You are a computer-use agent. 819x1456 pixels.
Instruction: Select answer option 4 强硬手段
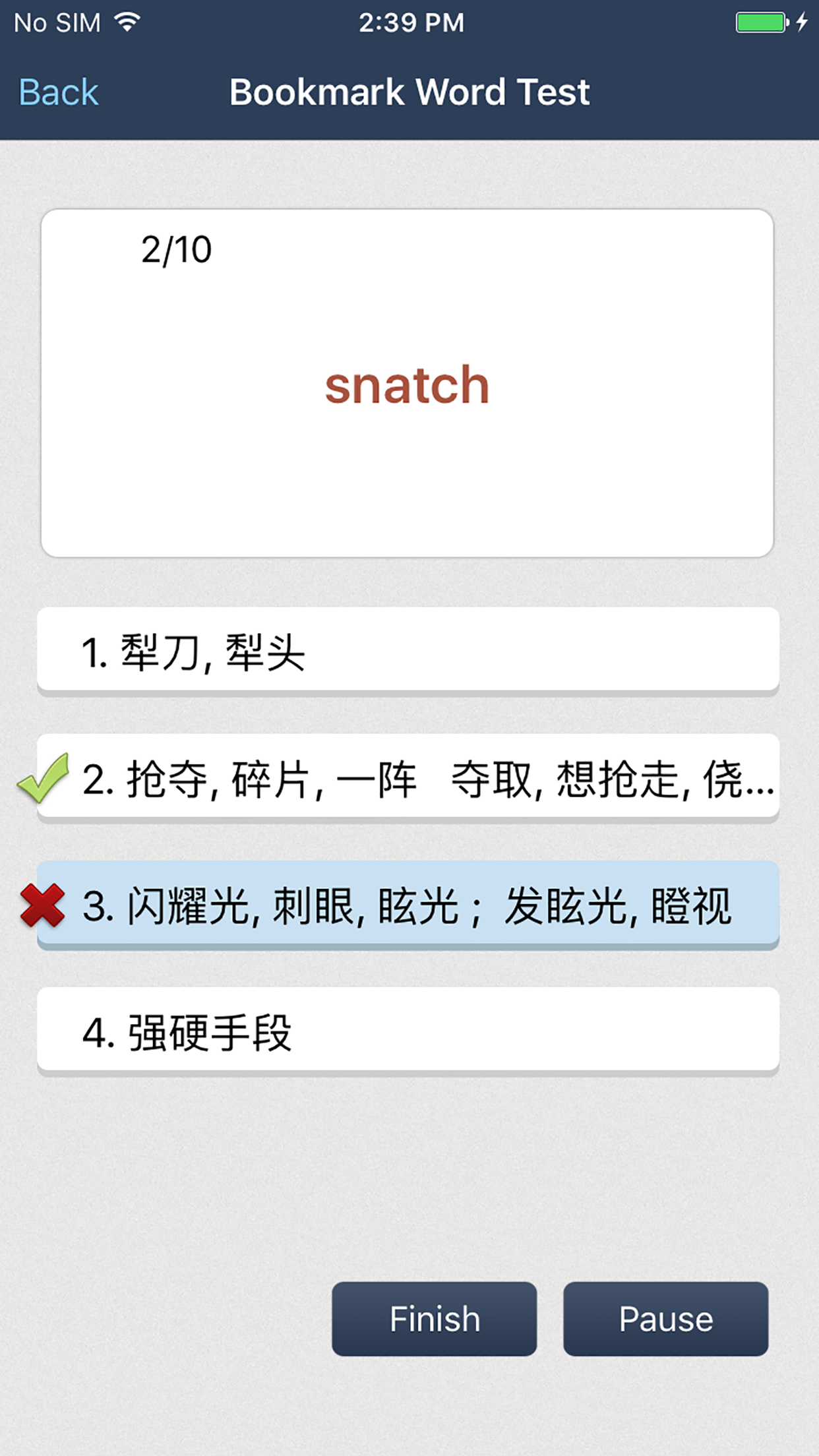[409, 1035]
